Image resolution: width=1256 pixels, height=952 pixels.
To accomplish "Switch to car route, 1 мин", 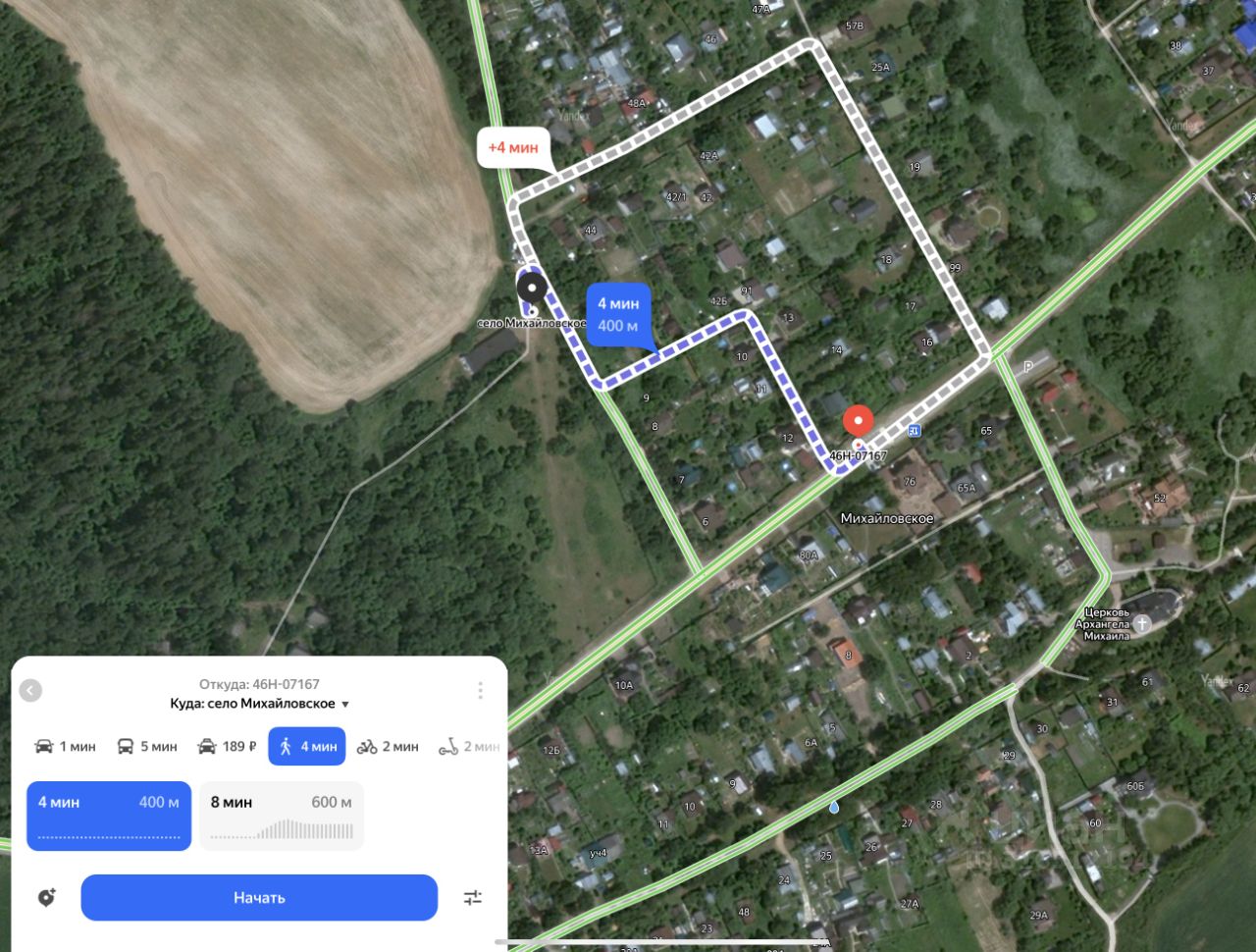I will tap(66, 746).
